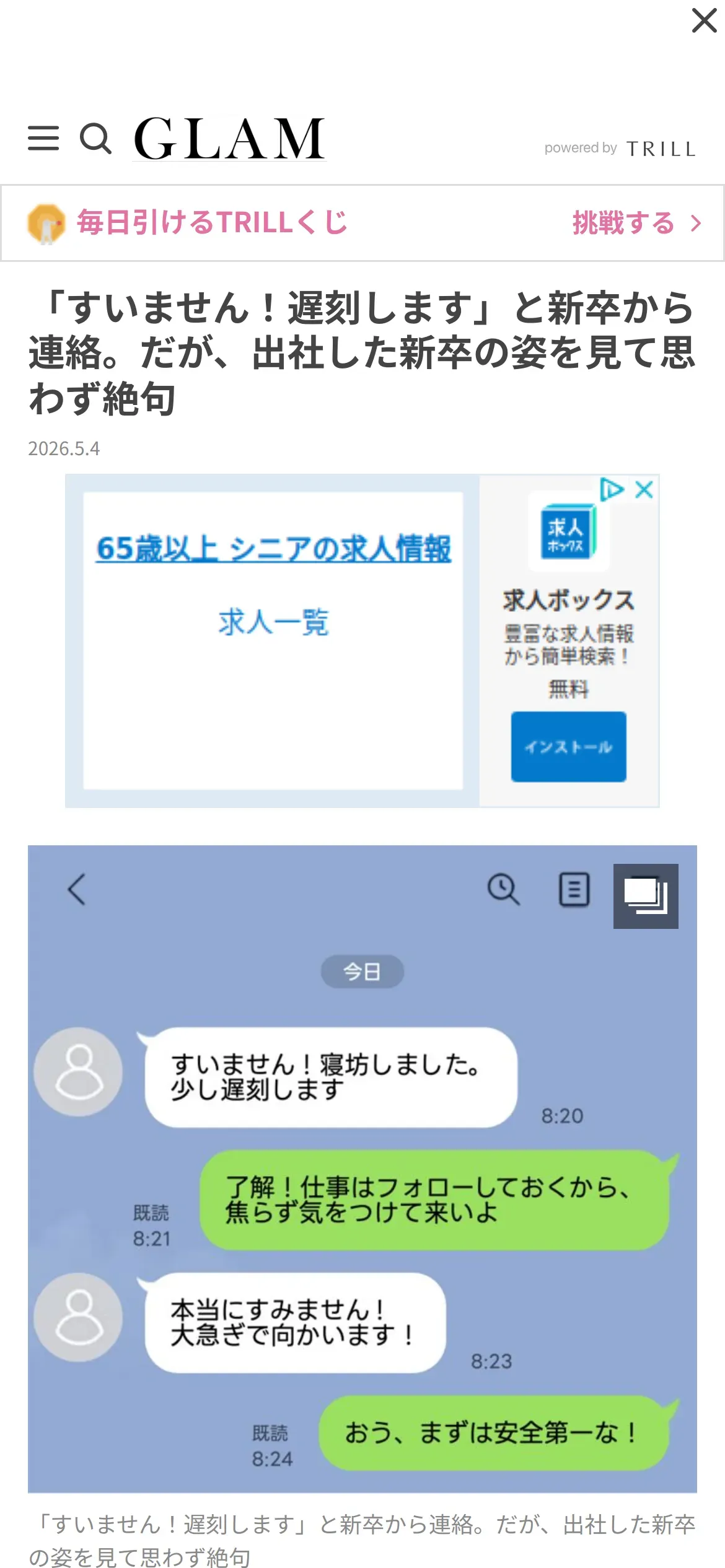Open the image gallery icon on the chat image
The height and width of the screenshot is (1568, 725).
point(646,896)
